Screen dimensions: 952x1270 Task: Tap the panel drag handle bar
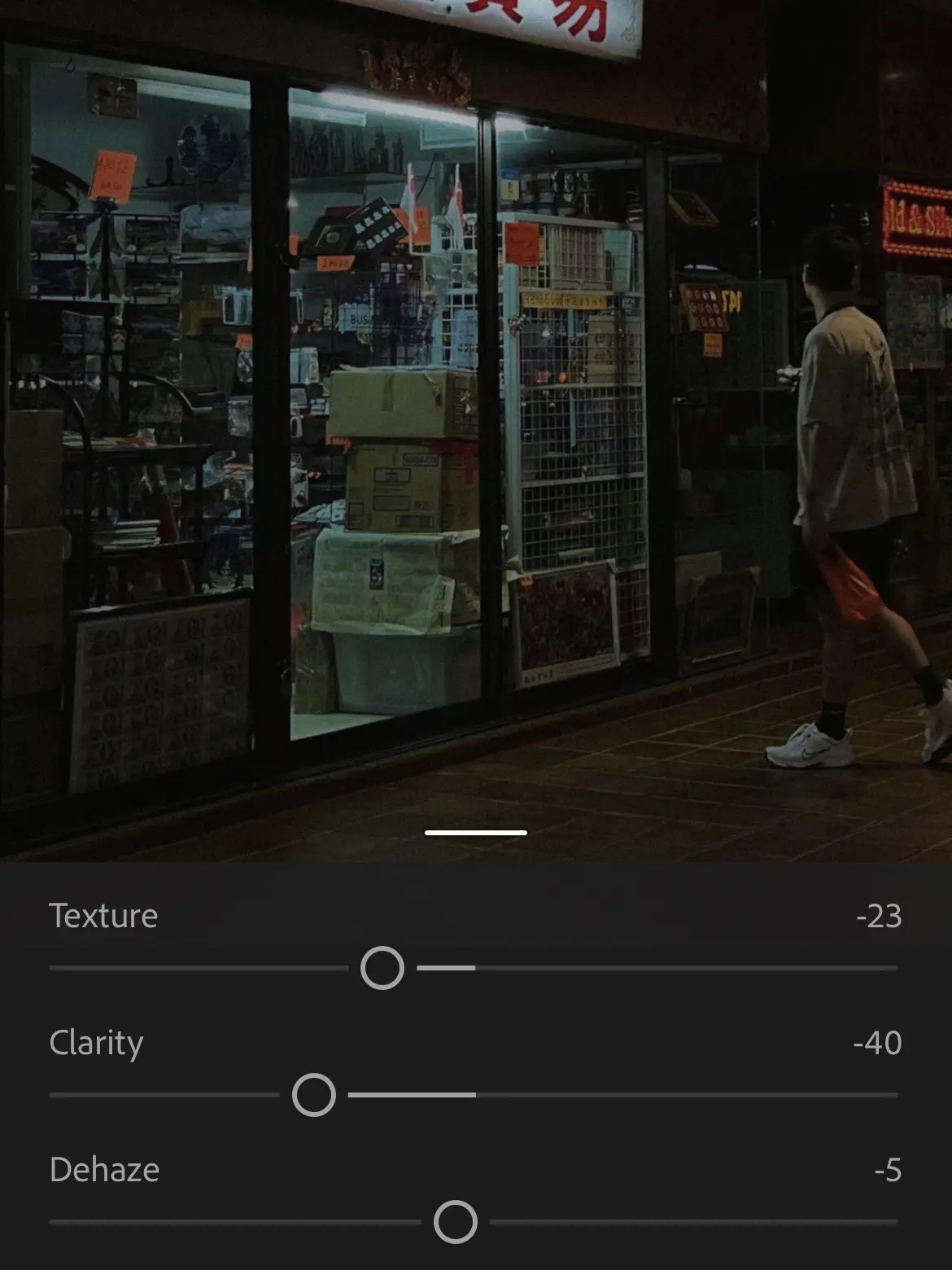pos(475,833)
